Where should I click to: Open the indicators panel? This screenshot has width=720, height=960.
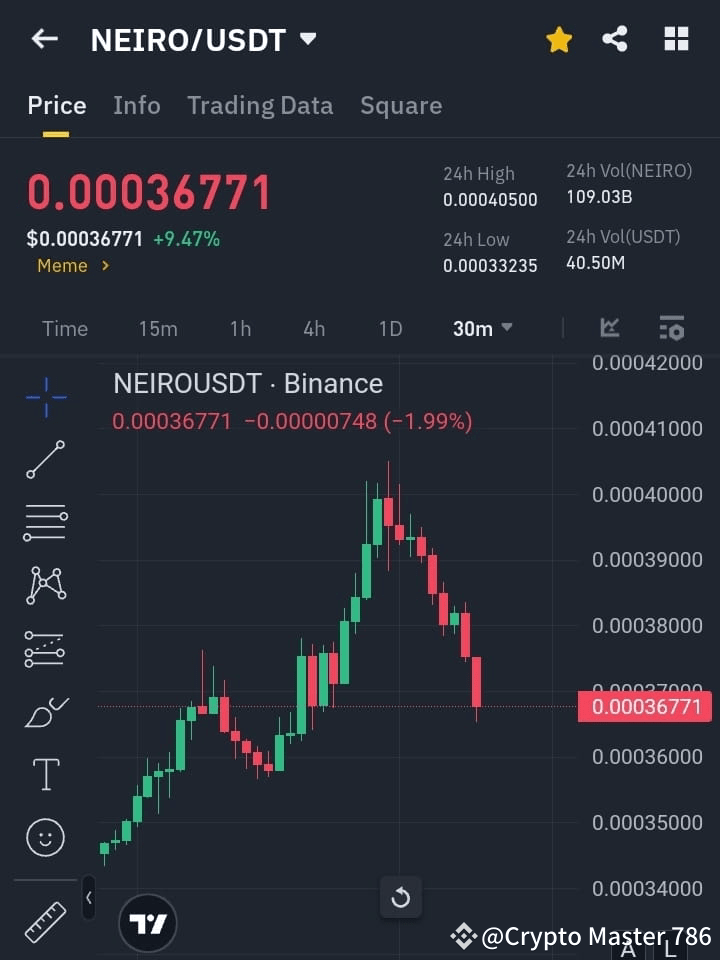(x=610, y=328)
